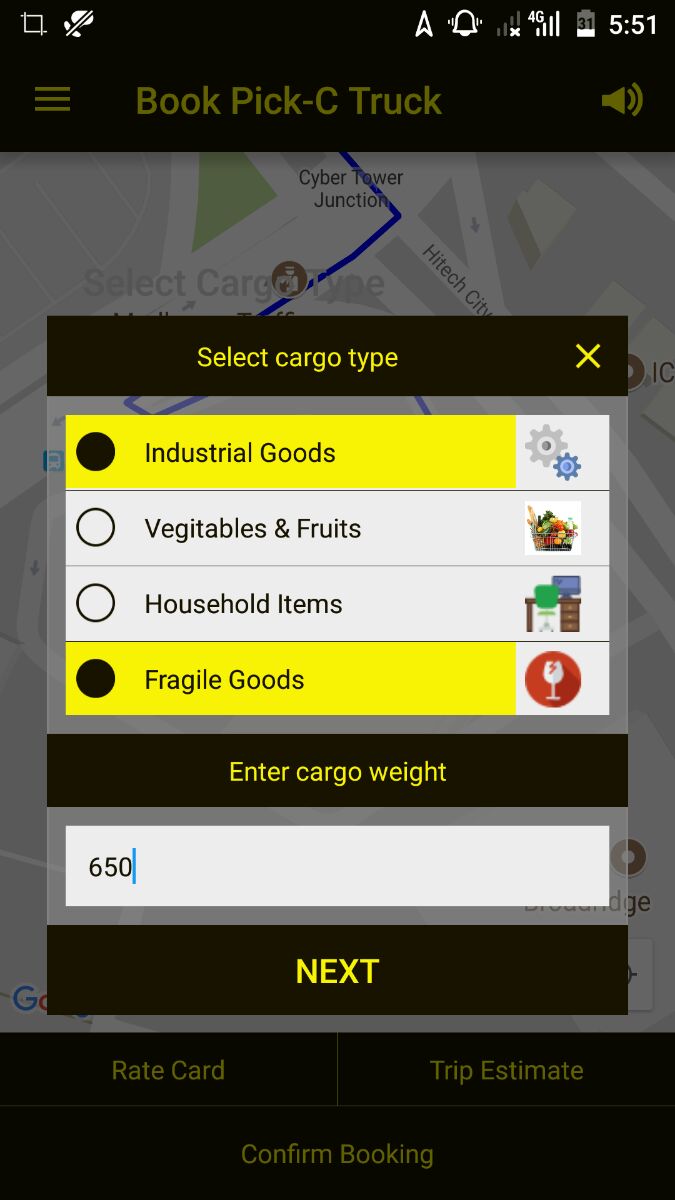Choose Vegitables & Fruits cargo type

pyautogui.click(x=337, y=528)
